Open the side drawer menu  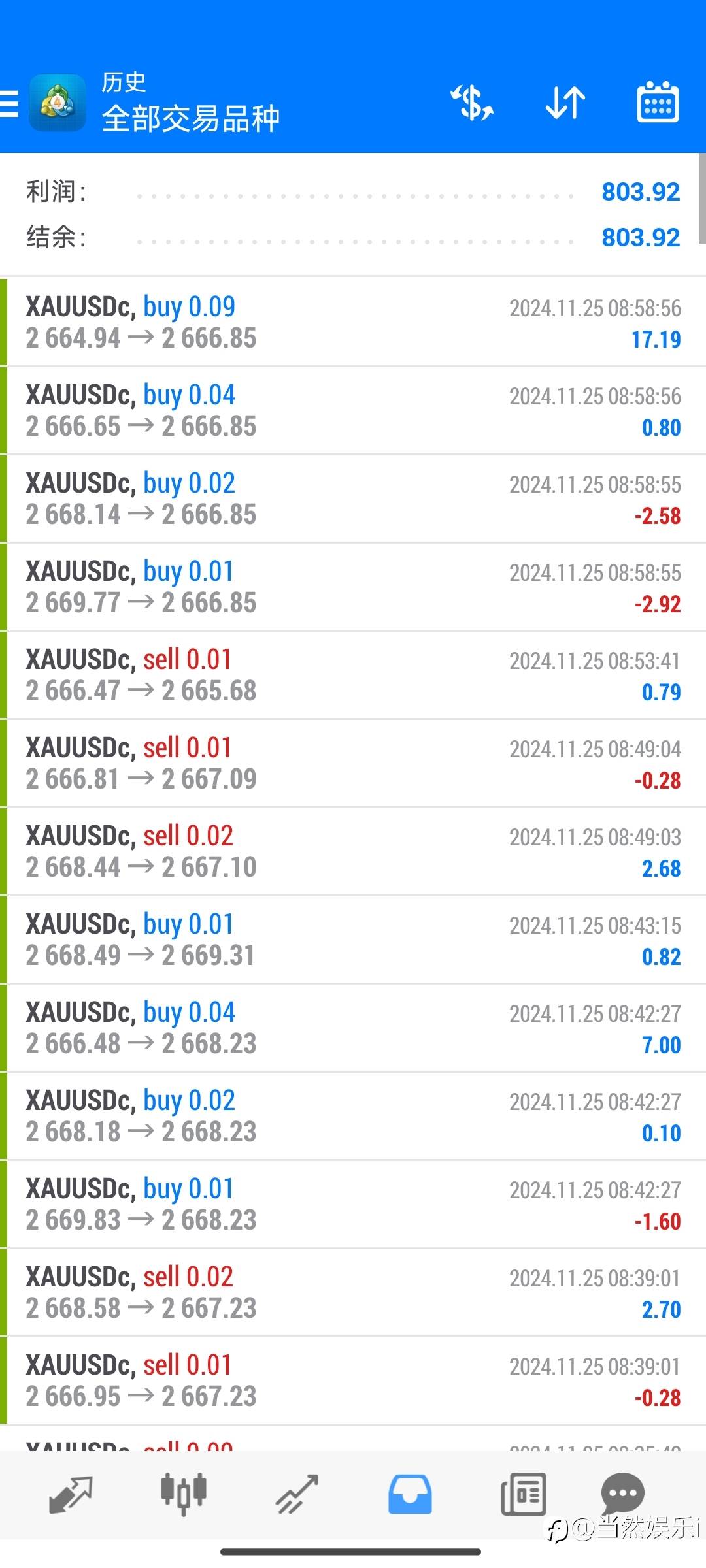(x=10, y=104)
